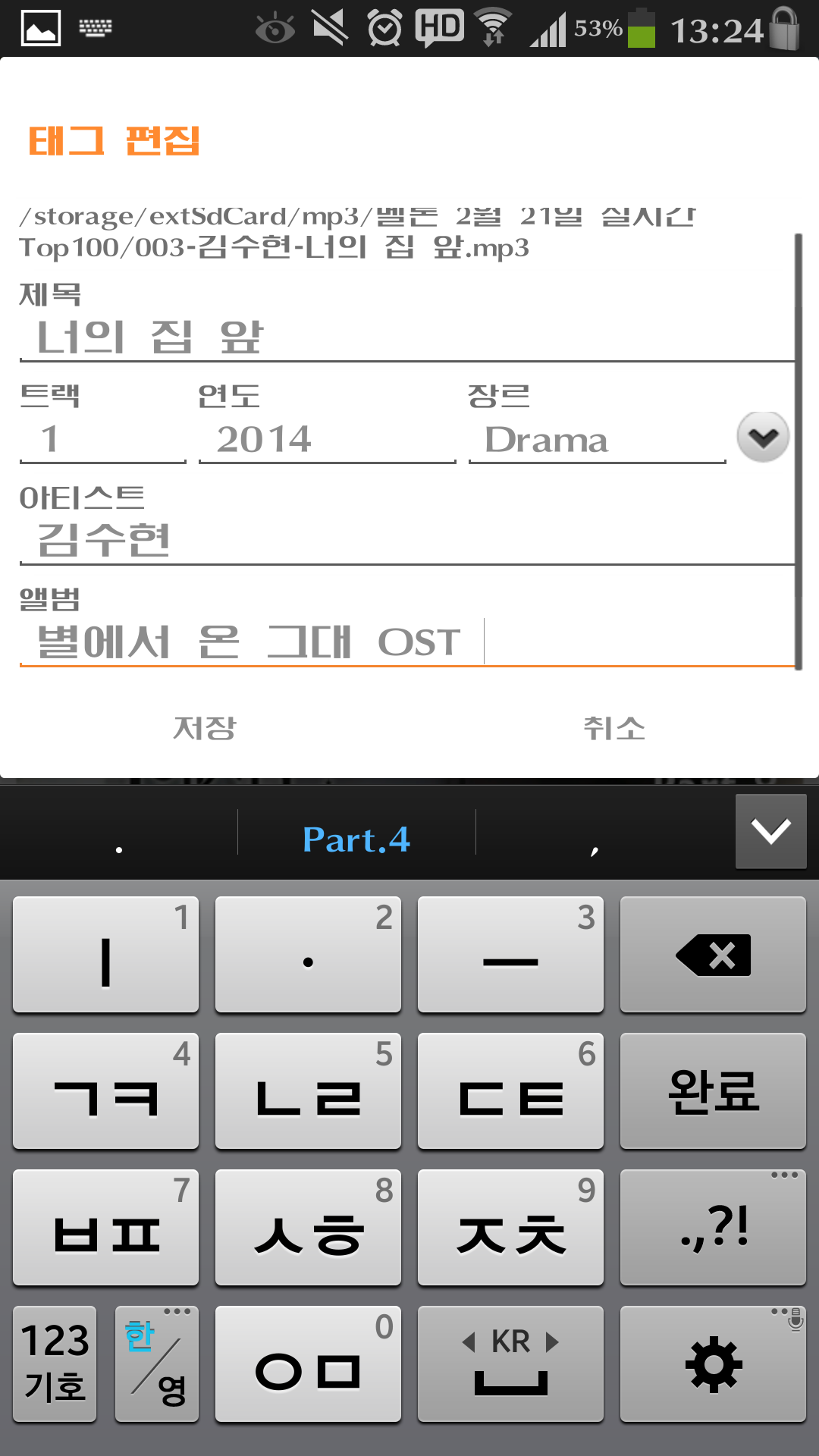Tap the ㄱㅋ consonant key
819x1456 pixels.
point(105,1091)
